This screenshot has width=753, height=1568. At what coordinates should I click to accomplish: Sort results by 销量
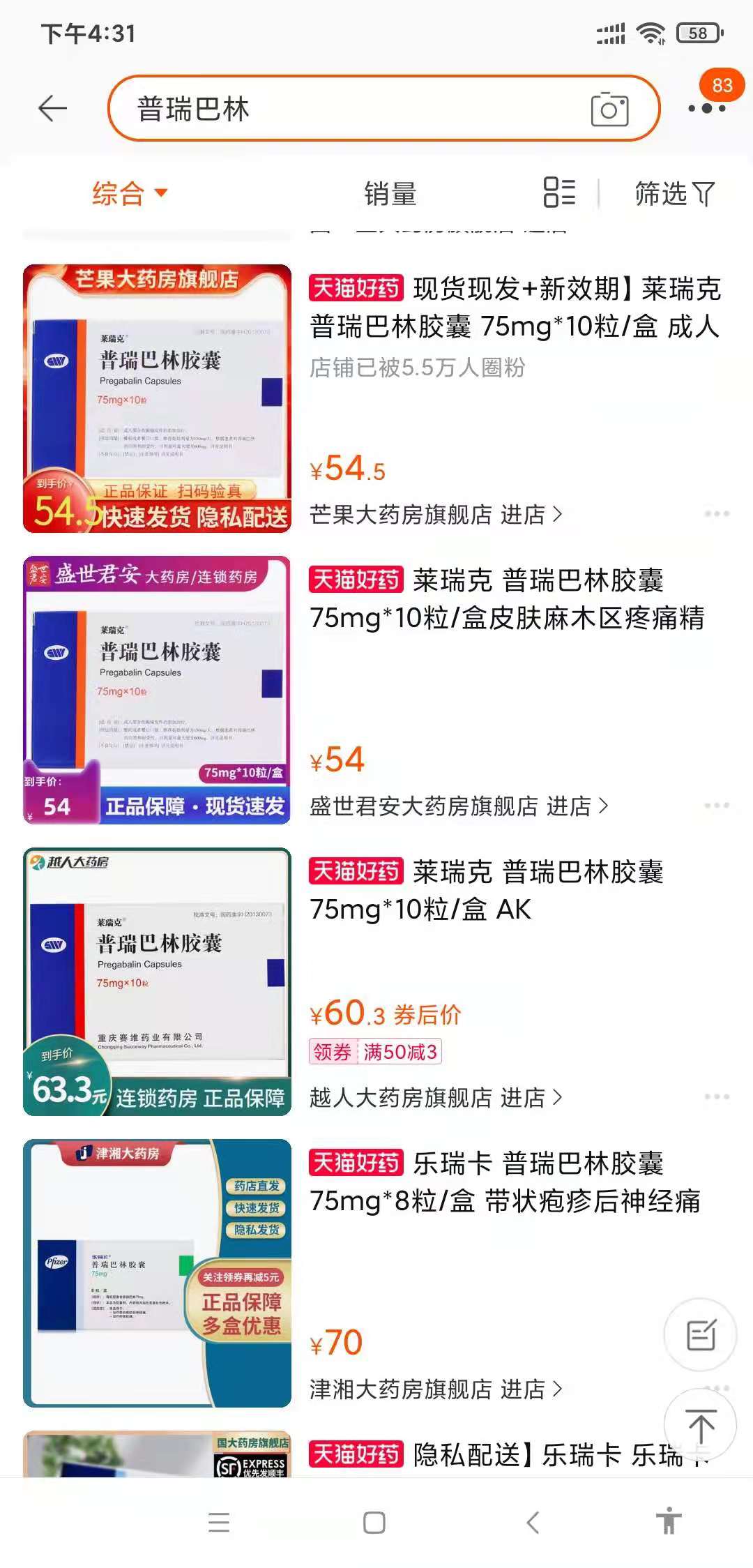(x=390, y=193)
